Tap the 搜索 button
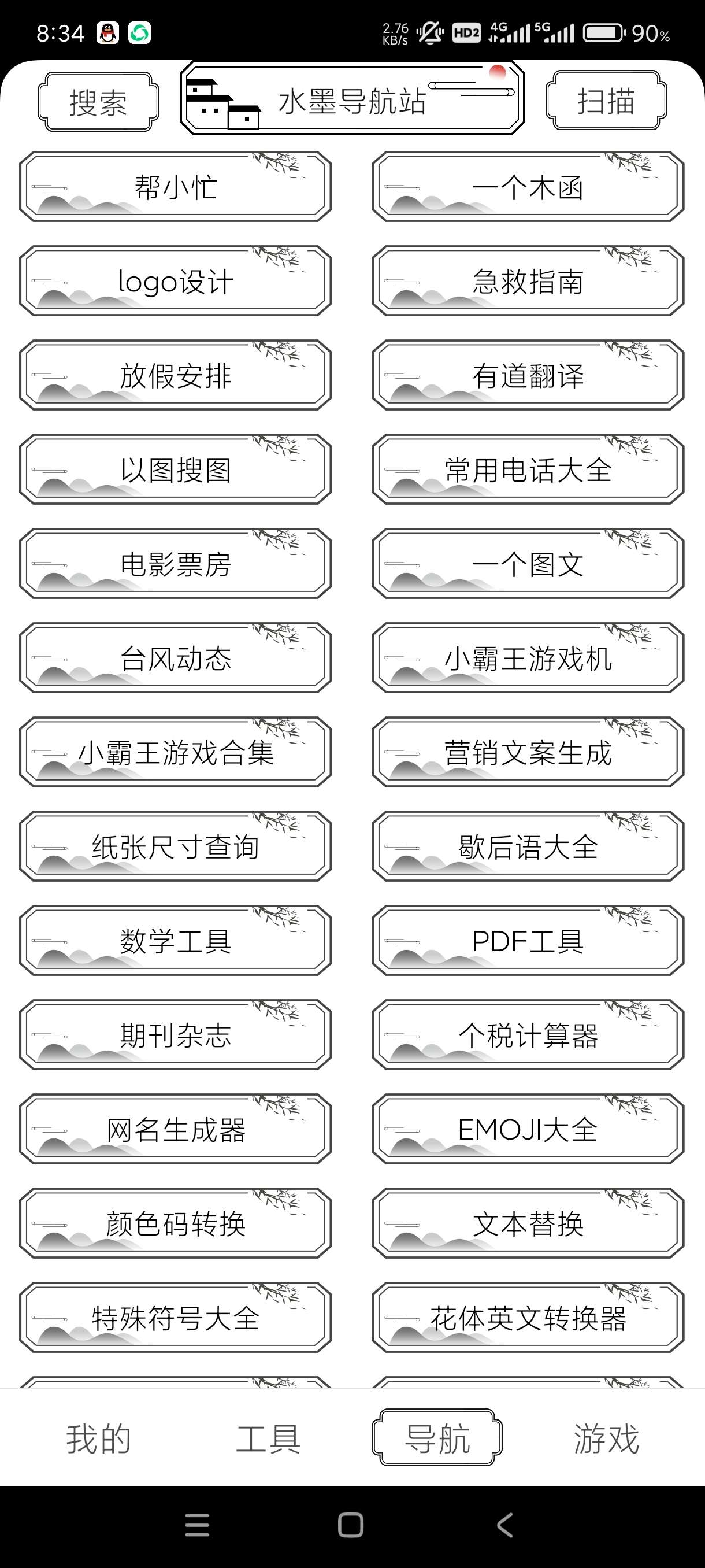705x1568 pixels. coord(98,102)
